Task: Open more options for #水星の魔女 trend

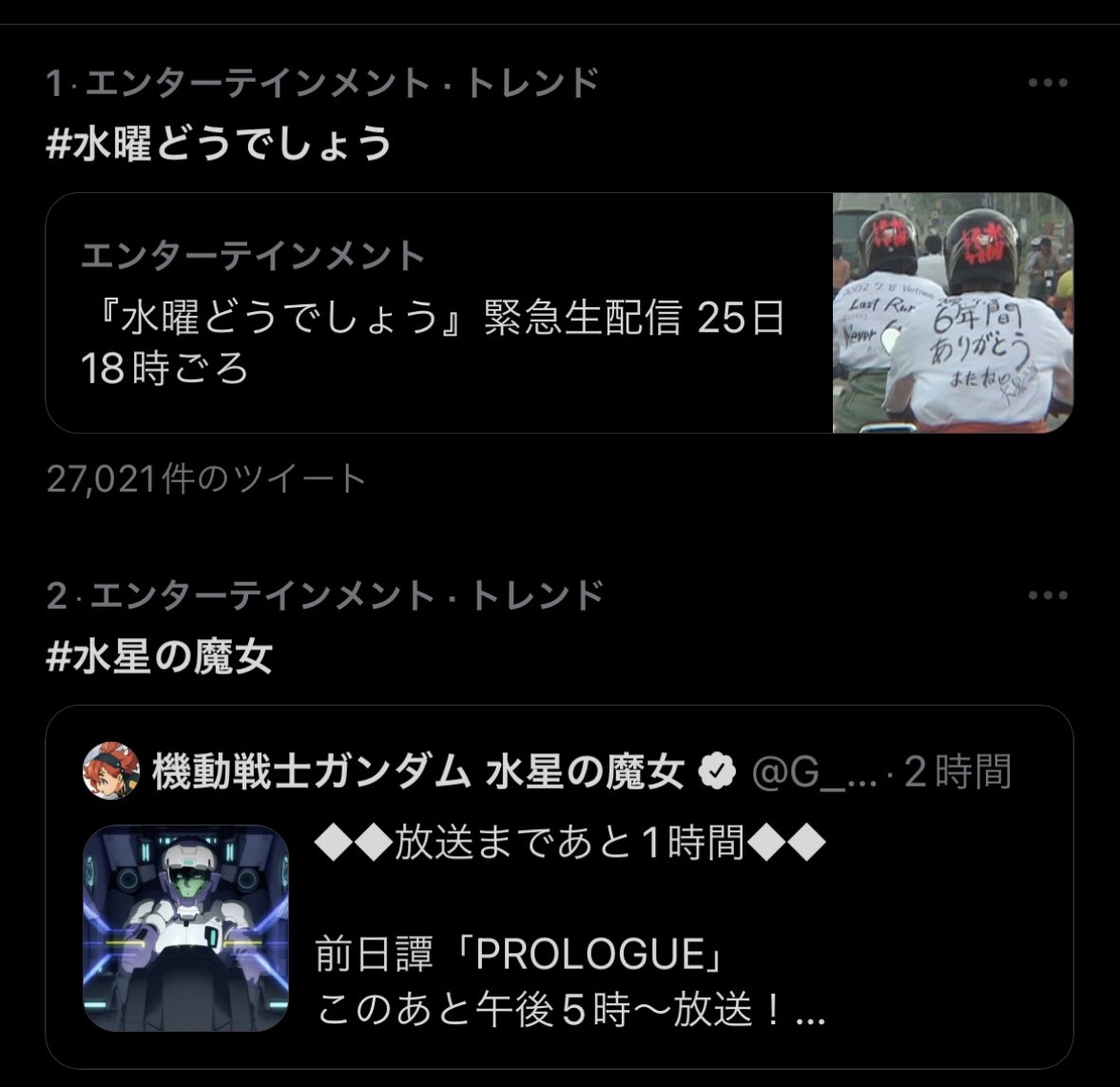Action: click(1048, 595)
